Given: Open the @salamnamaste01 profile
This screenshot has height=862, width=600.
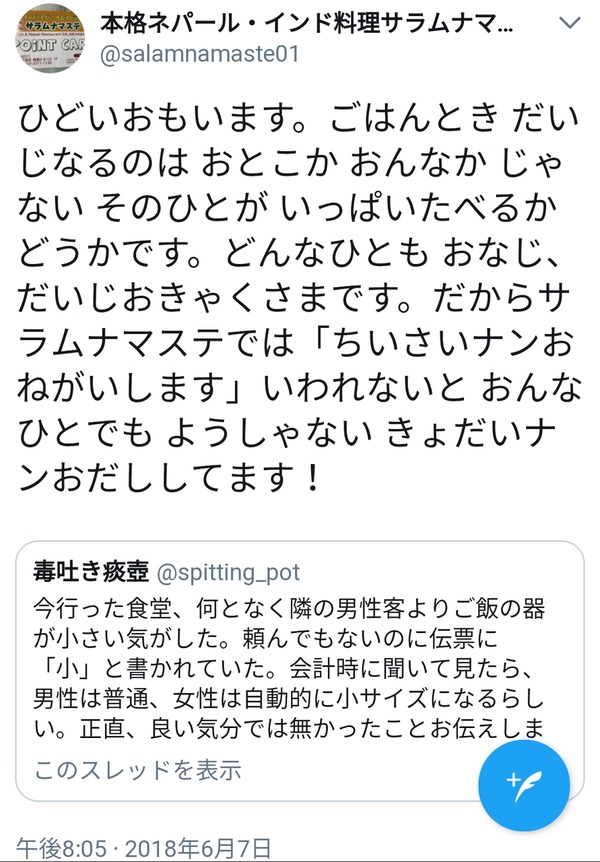Looking at the screenshot, I should 200,53.
